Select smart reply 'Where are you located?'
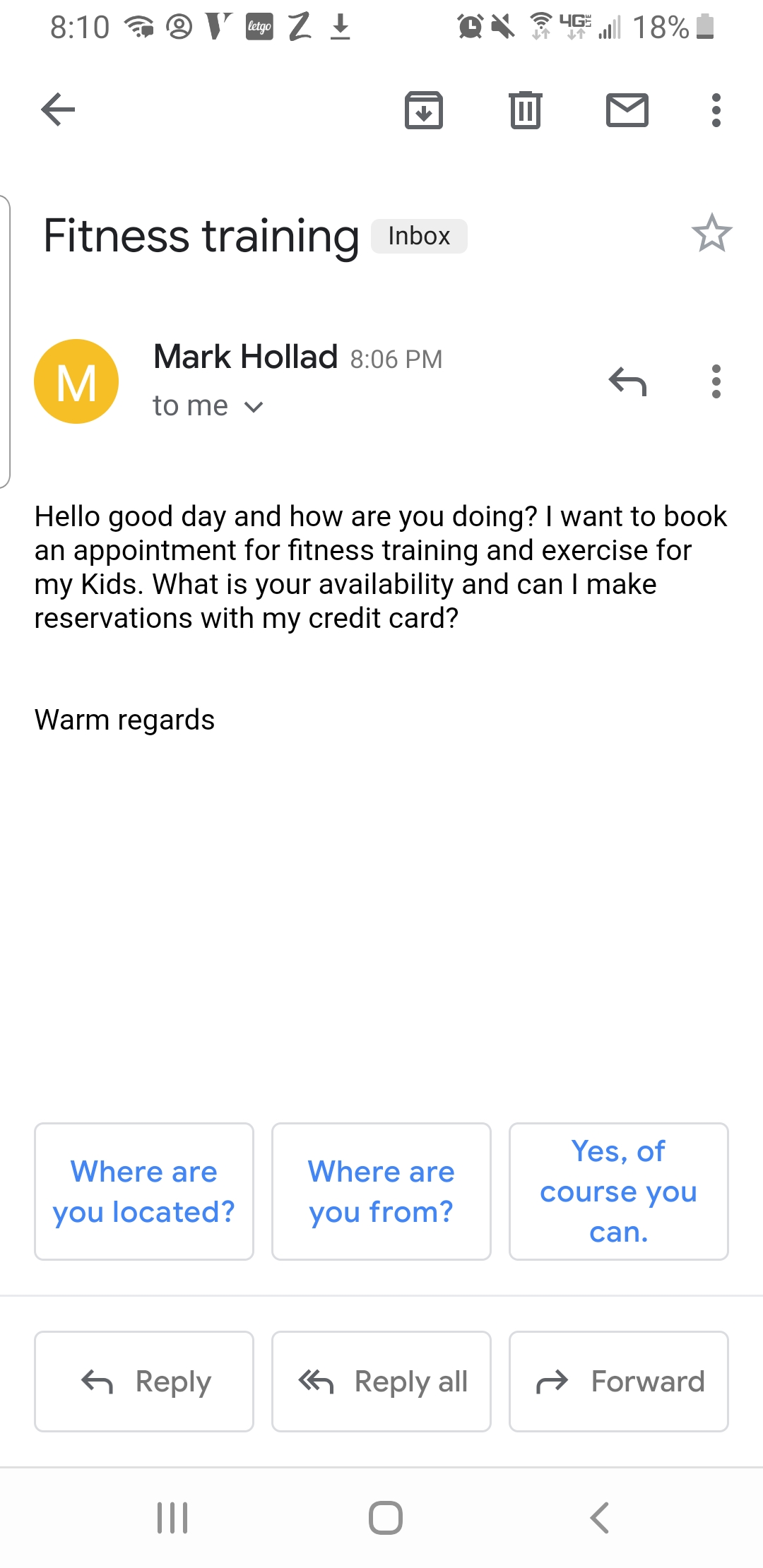The image size is (763, 1568). [143, 1191]
